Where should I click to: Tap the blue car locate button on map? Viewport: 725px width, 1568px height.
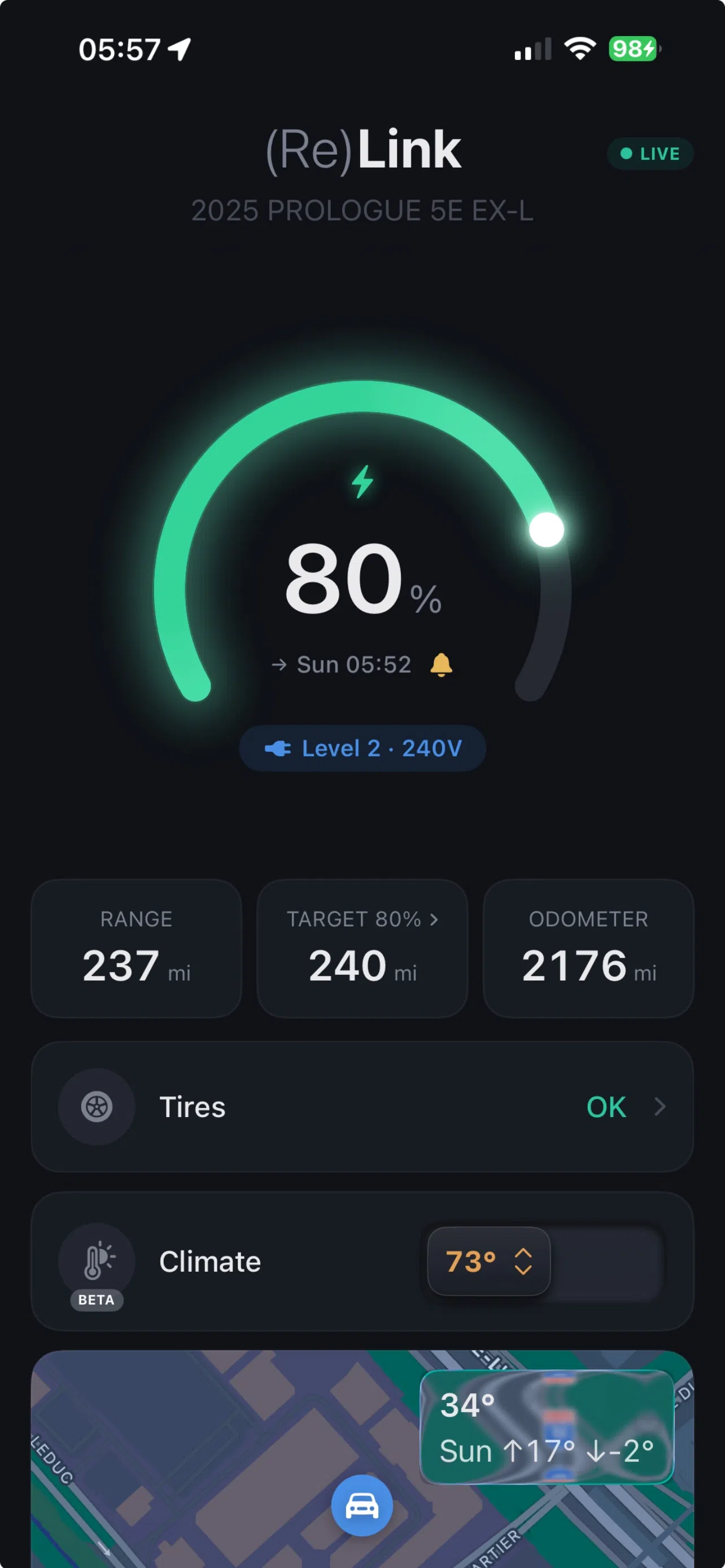pos(362,1505)
